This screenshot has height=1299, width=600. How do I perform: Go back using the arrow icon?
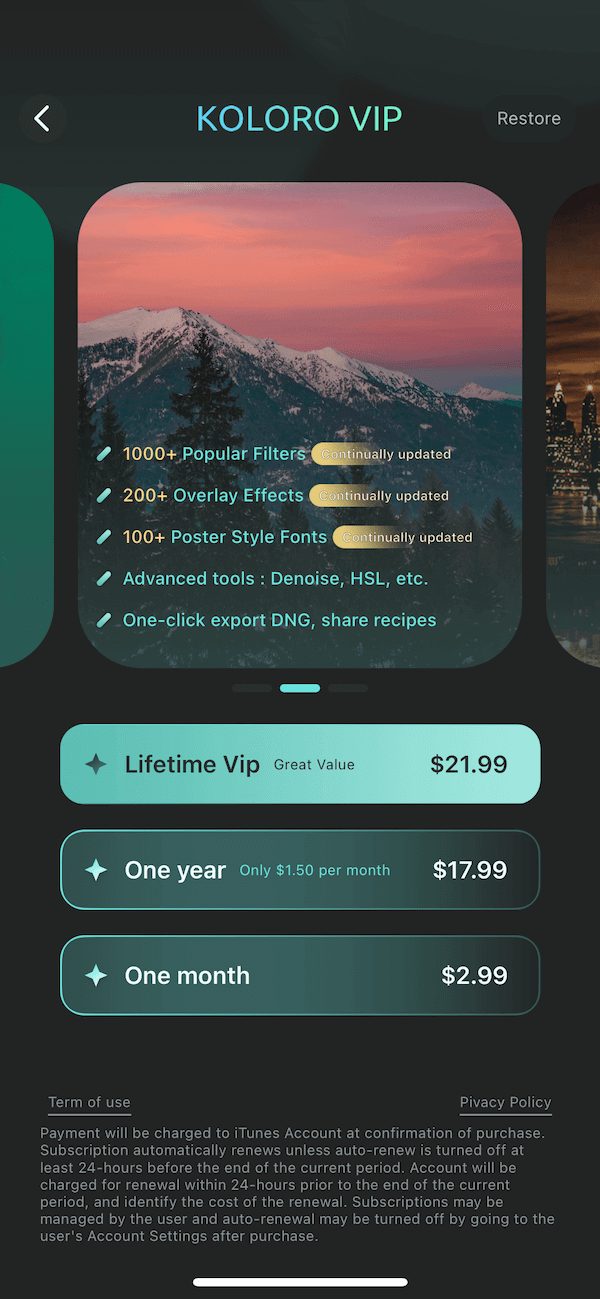(x=42, y=119)
